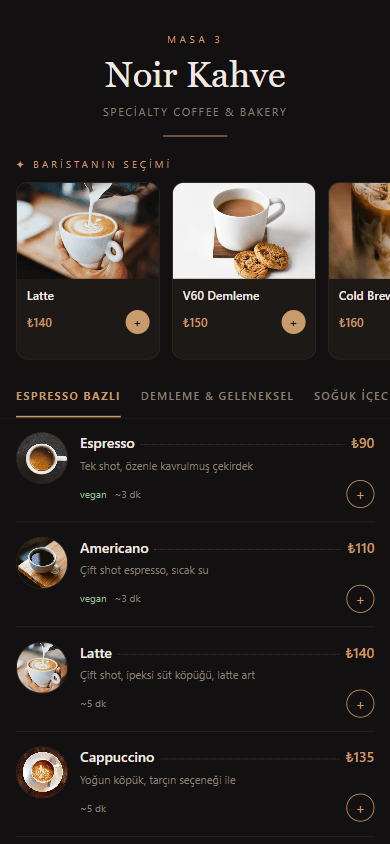Add Espresso to the order
Screen dimensions: 390x844
click(x=360, y=494)
